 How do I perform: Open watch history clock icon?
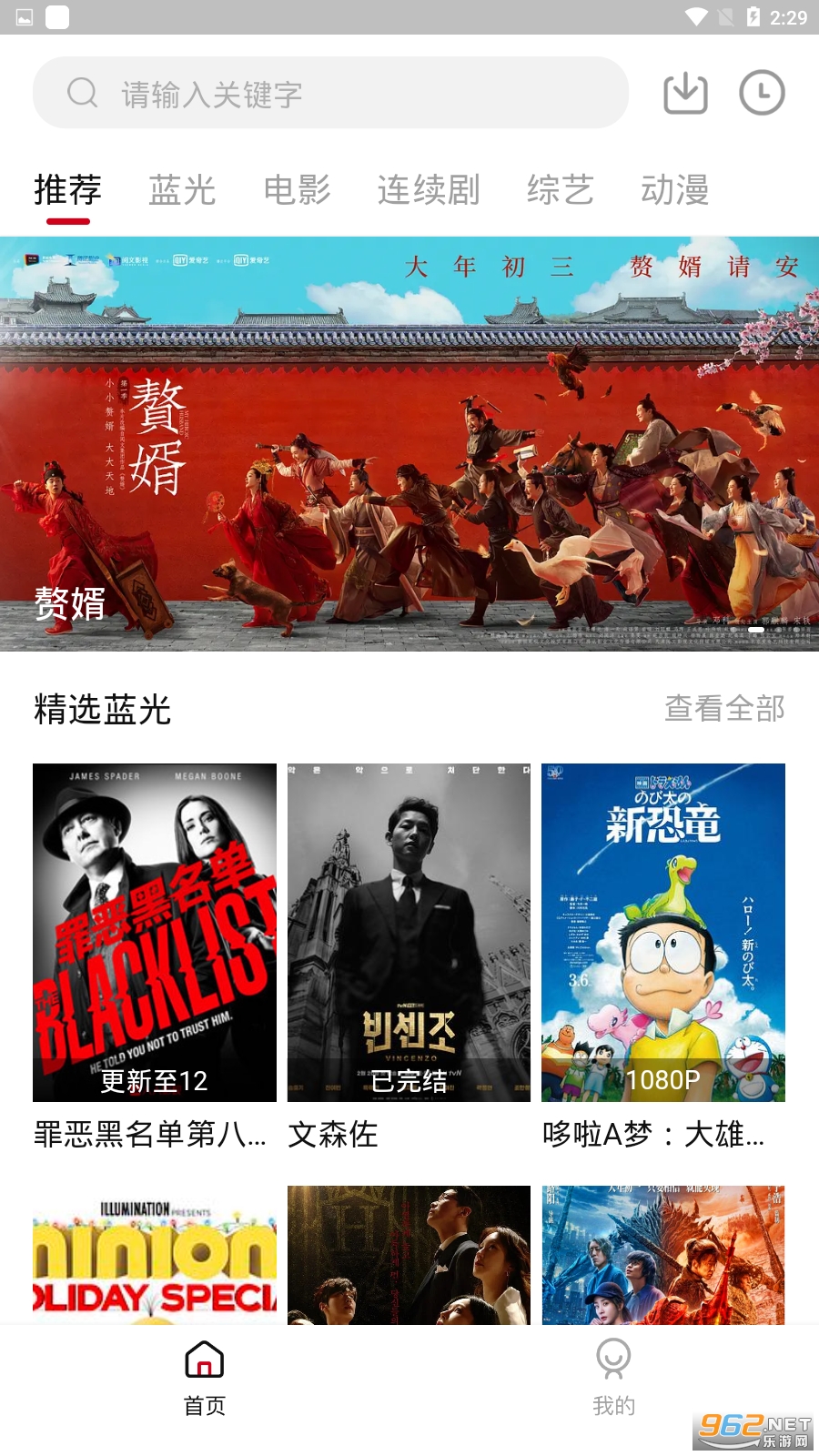(x=762, y=93)
